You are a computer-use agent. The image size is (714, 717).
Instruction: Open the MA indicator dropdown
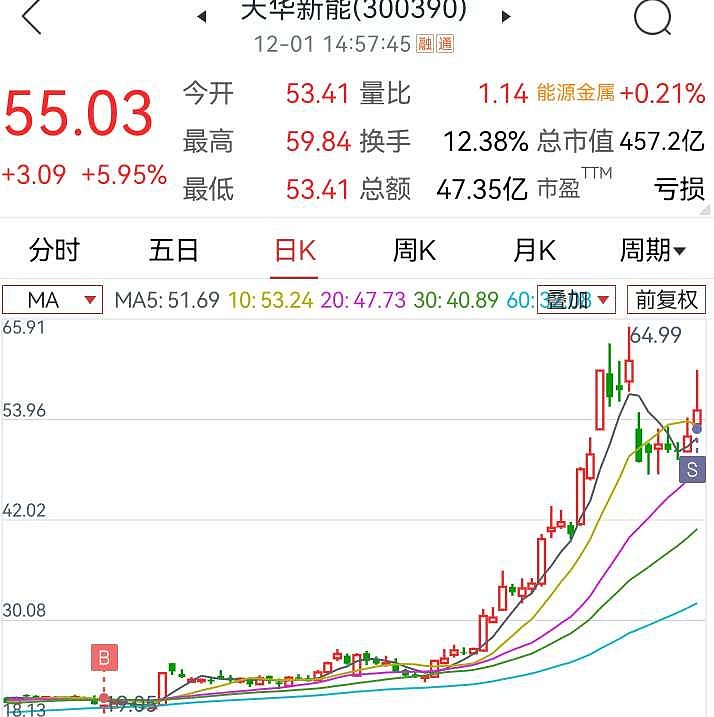(x=53, y=300)
